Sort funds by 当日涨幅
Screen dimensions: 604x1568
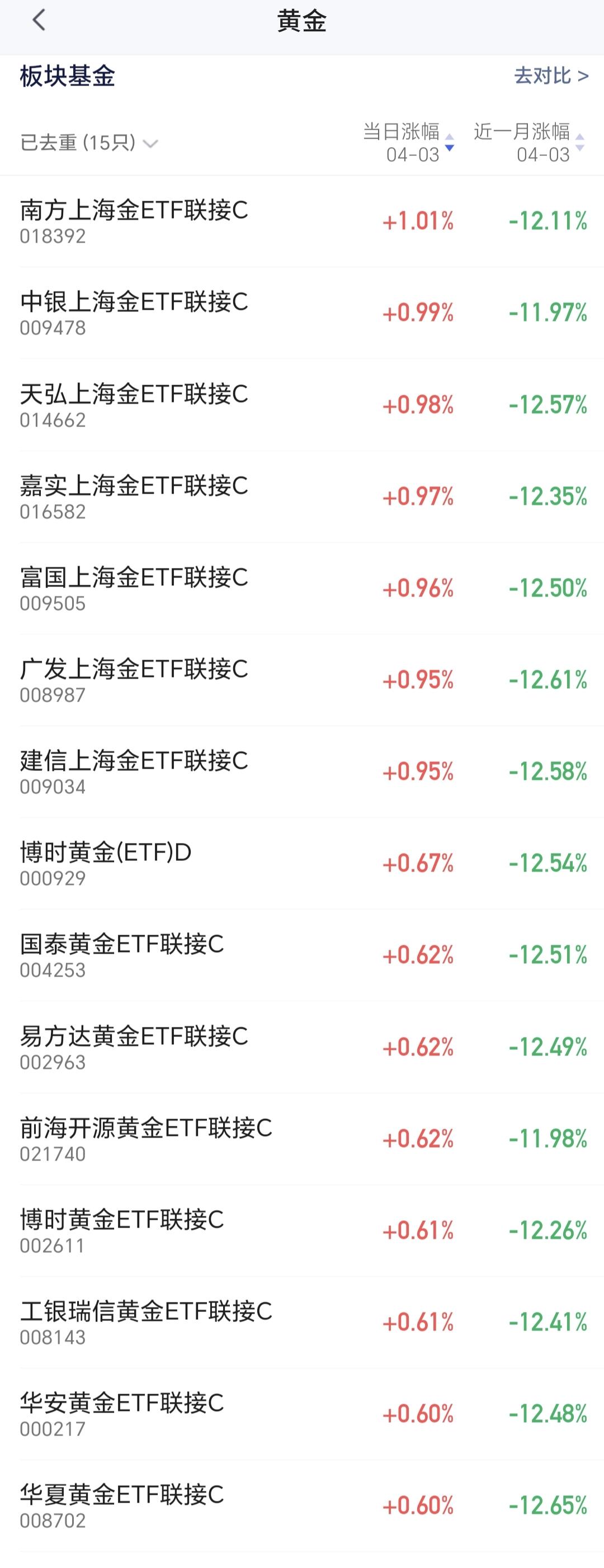pyautogui.click(x=408, y=143)
